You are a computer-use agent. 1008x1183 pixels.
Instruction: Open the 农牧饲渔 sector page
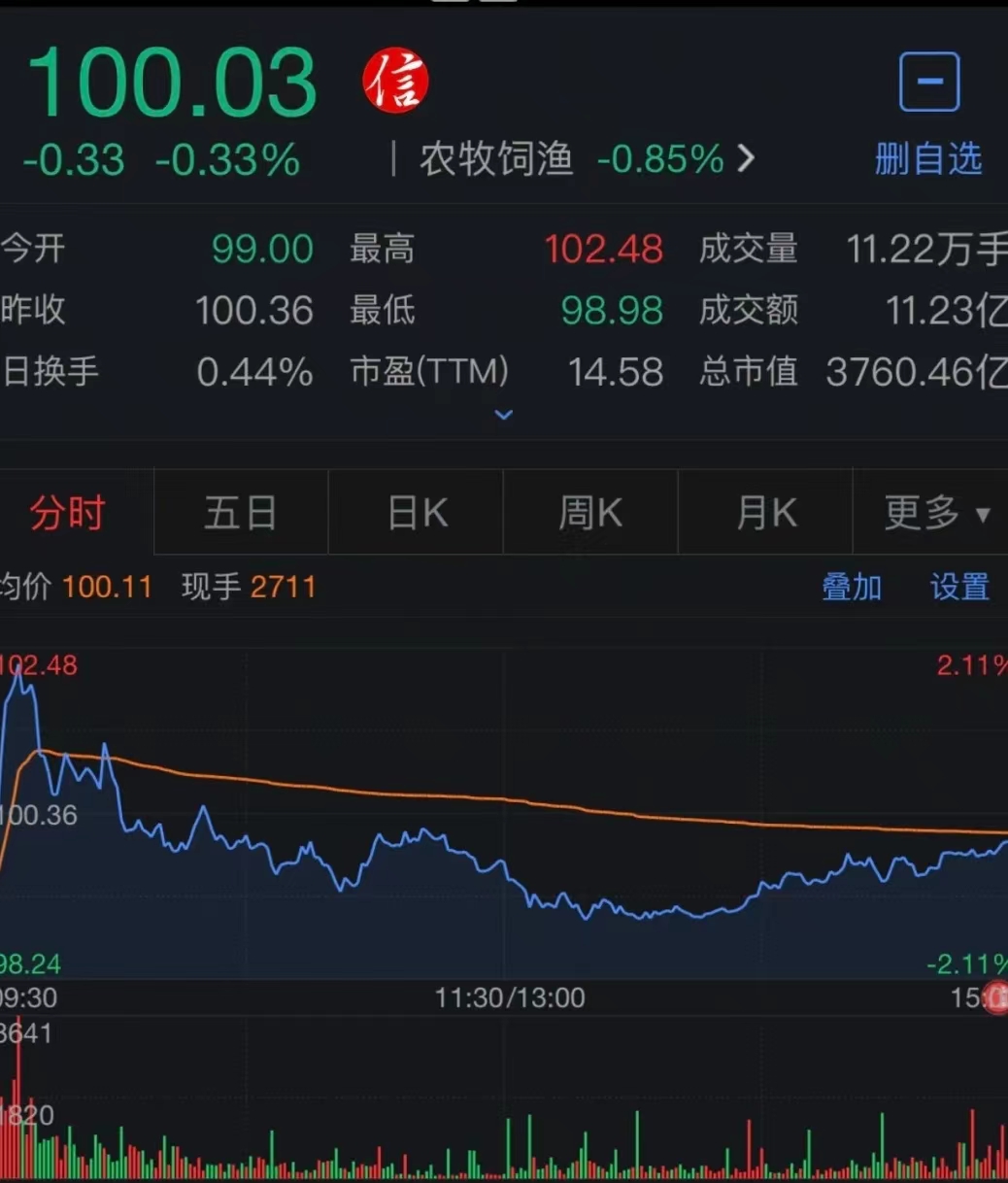pyautogui.click(x=496, y=158)
